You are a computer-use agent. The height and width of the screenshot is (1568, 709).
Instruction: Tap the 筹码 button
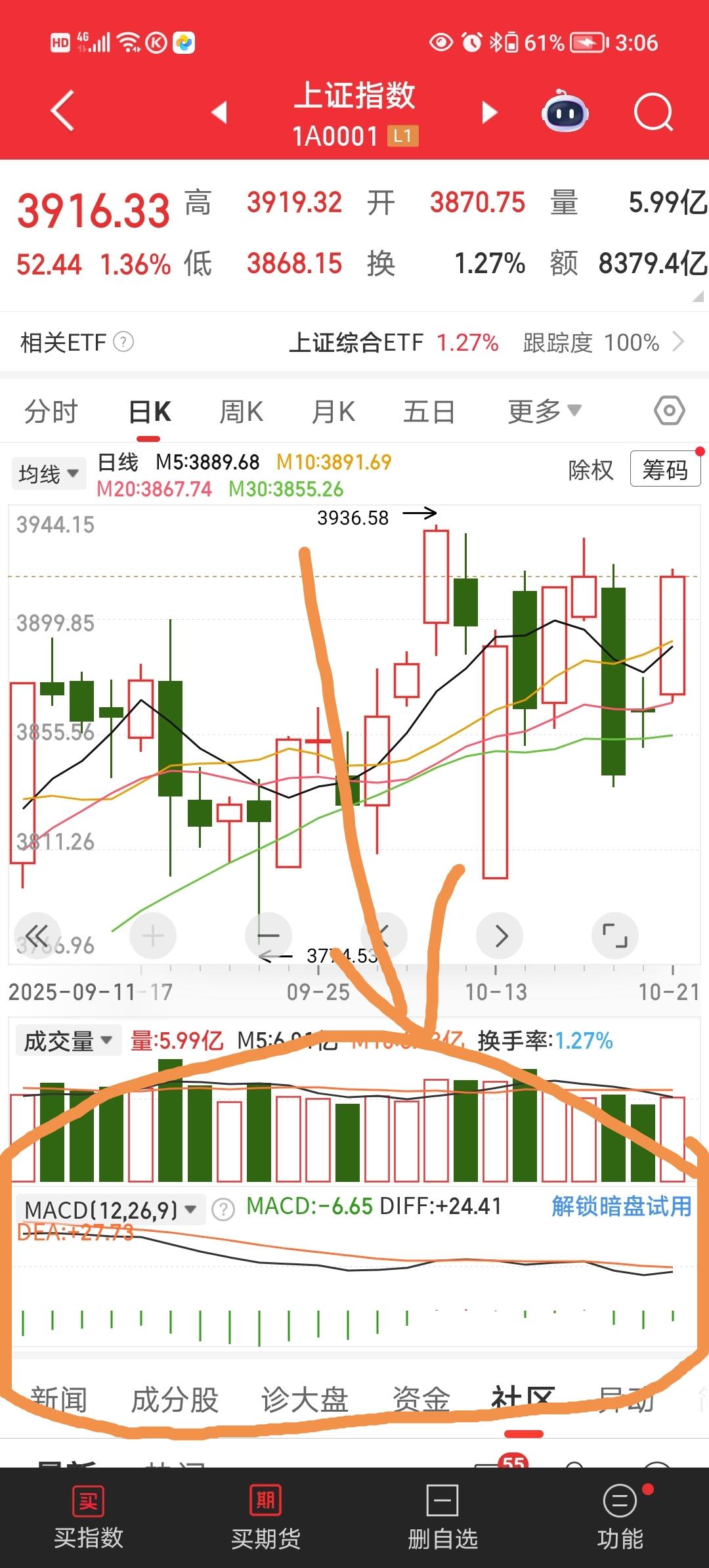tap(664, 469)
